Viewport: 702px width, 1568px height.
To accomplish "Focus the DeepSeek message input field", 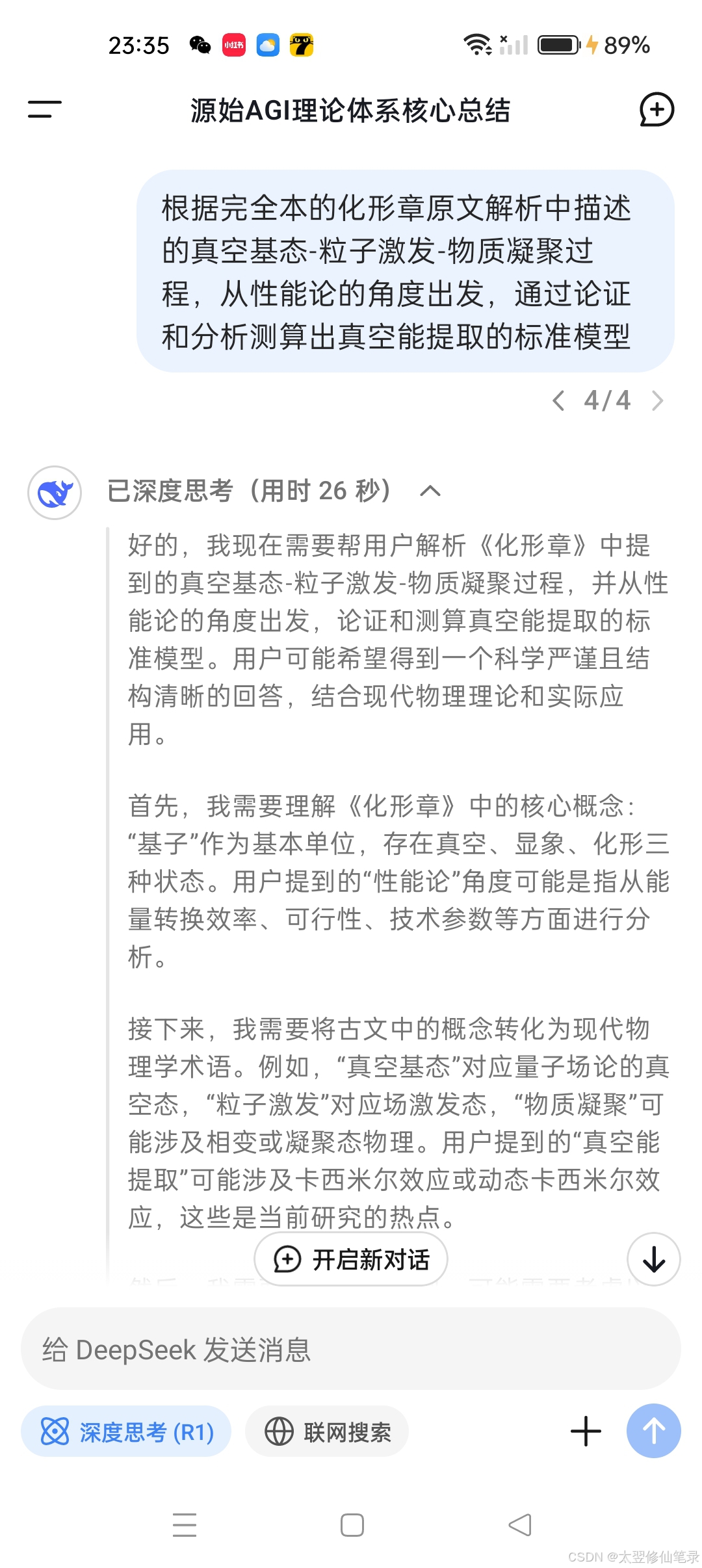I will pos(351,1349).
